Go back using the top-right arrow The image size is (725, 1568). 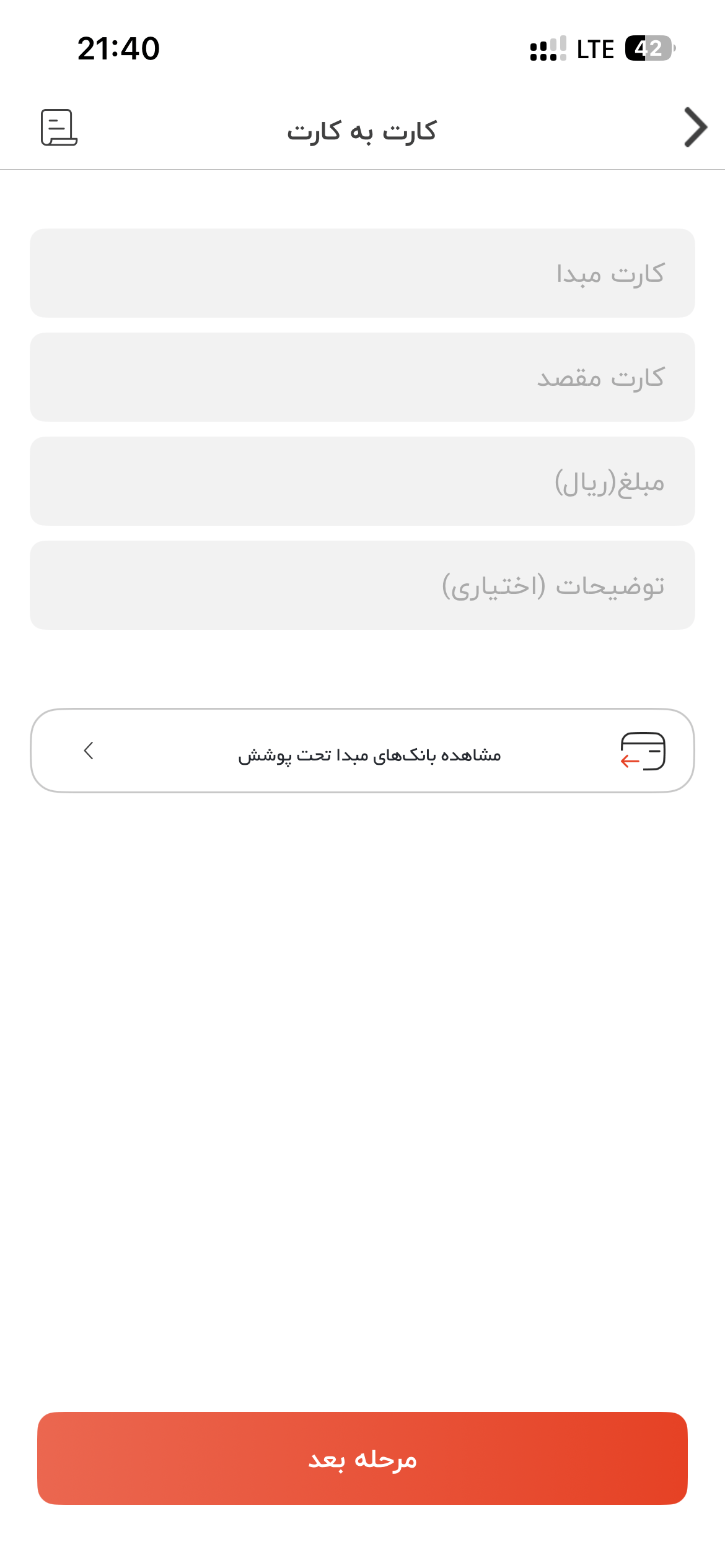pyautogui.click(x=695, y=128)
